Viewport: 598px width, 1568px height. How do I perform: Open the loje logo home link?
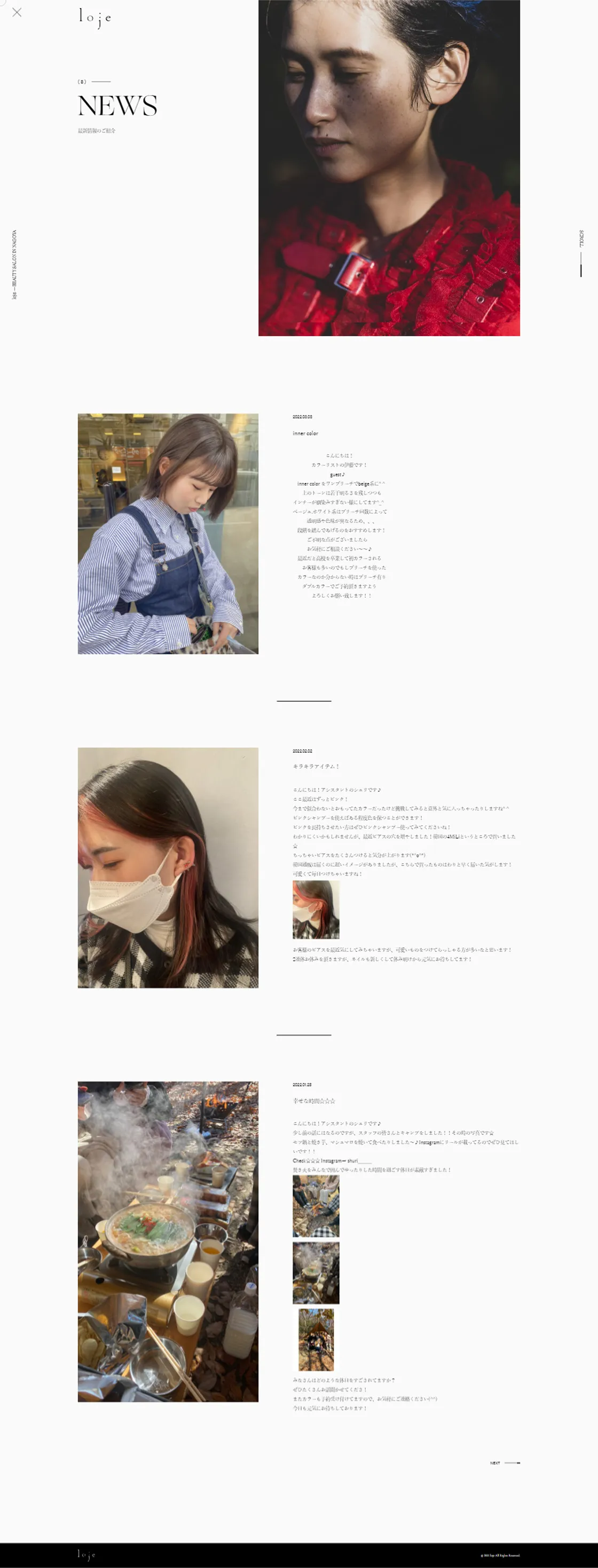(95, 17)
